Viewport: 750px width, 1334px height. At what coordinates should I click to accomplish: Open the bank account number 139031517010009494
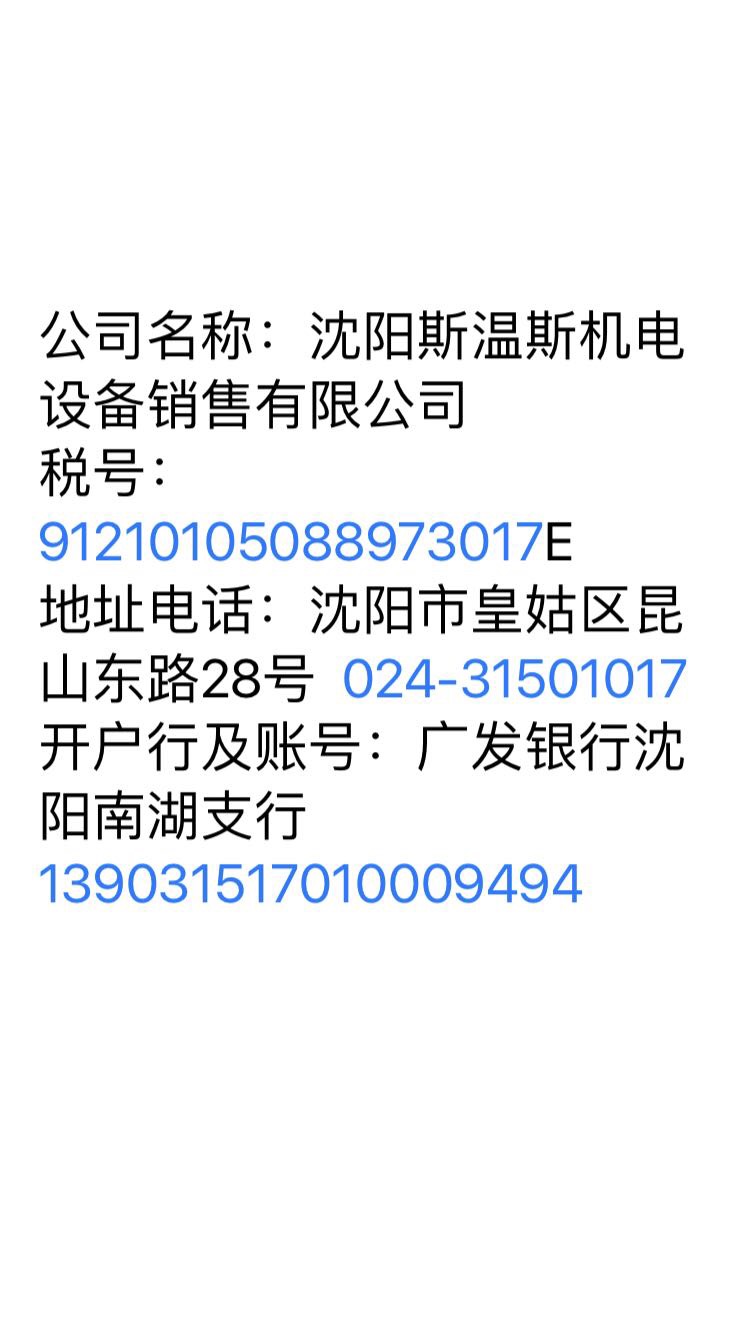coord(310,884)
